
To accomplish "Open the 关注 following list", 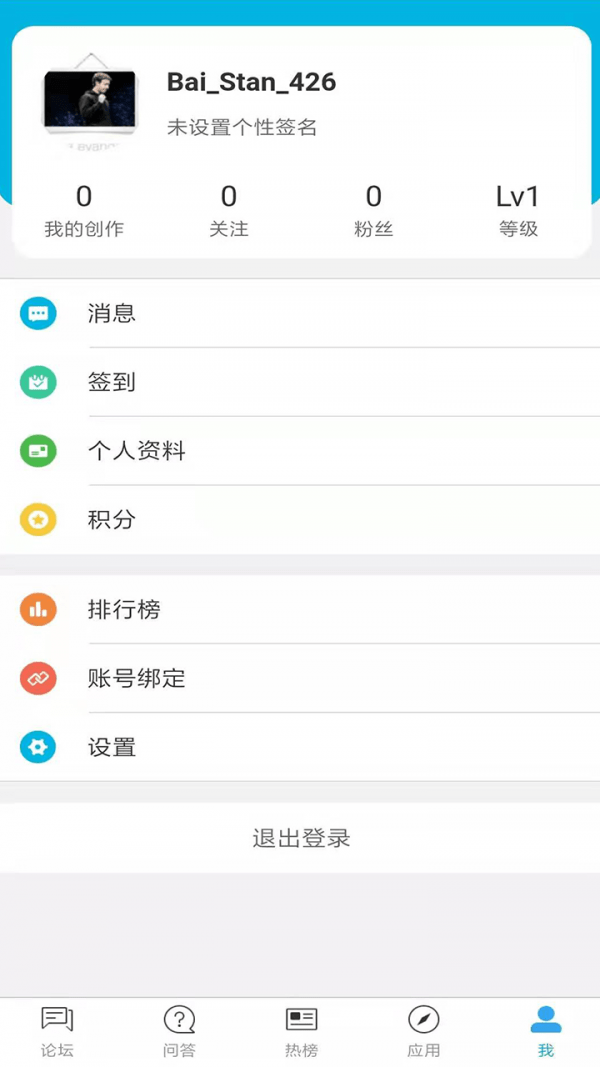I will click(229, 211).
